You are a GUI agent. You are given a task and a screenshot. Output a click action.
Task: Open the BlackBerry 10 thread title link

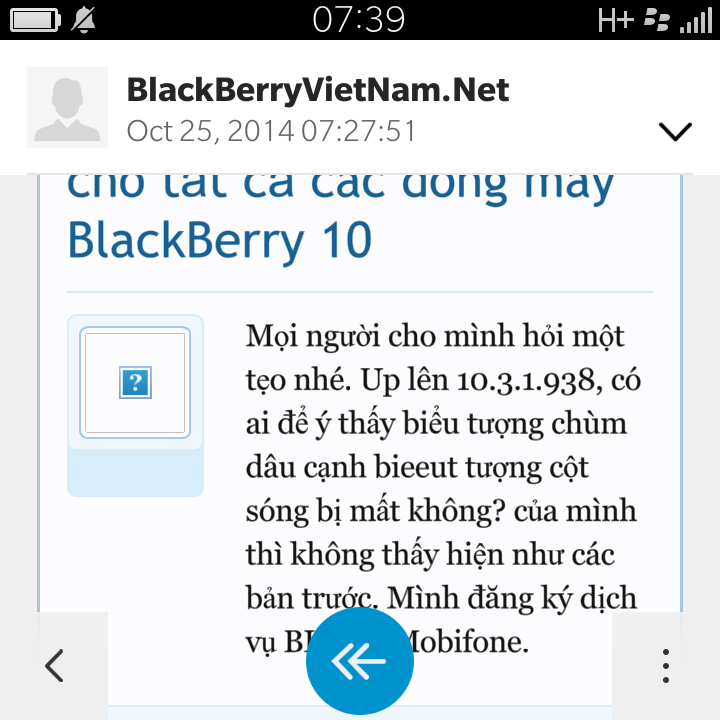click(x=219, y=240)
